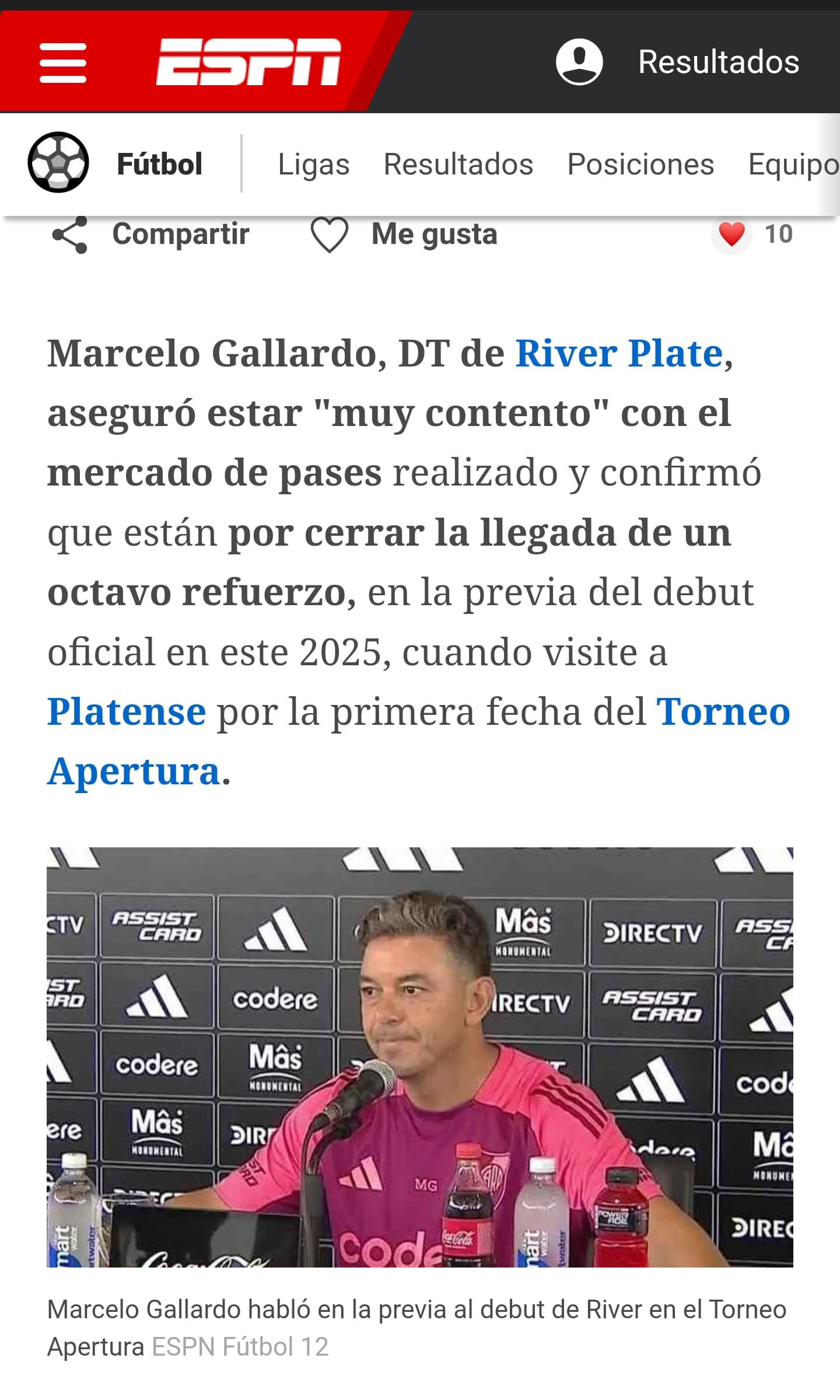Viewport: 840px width, 1400px height.
Task: Select Resultados in the Fútbol navigation
Action: [459, 164]
